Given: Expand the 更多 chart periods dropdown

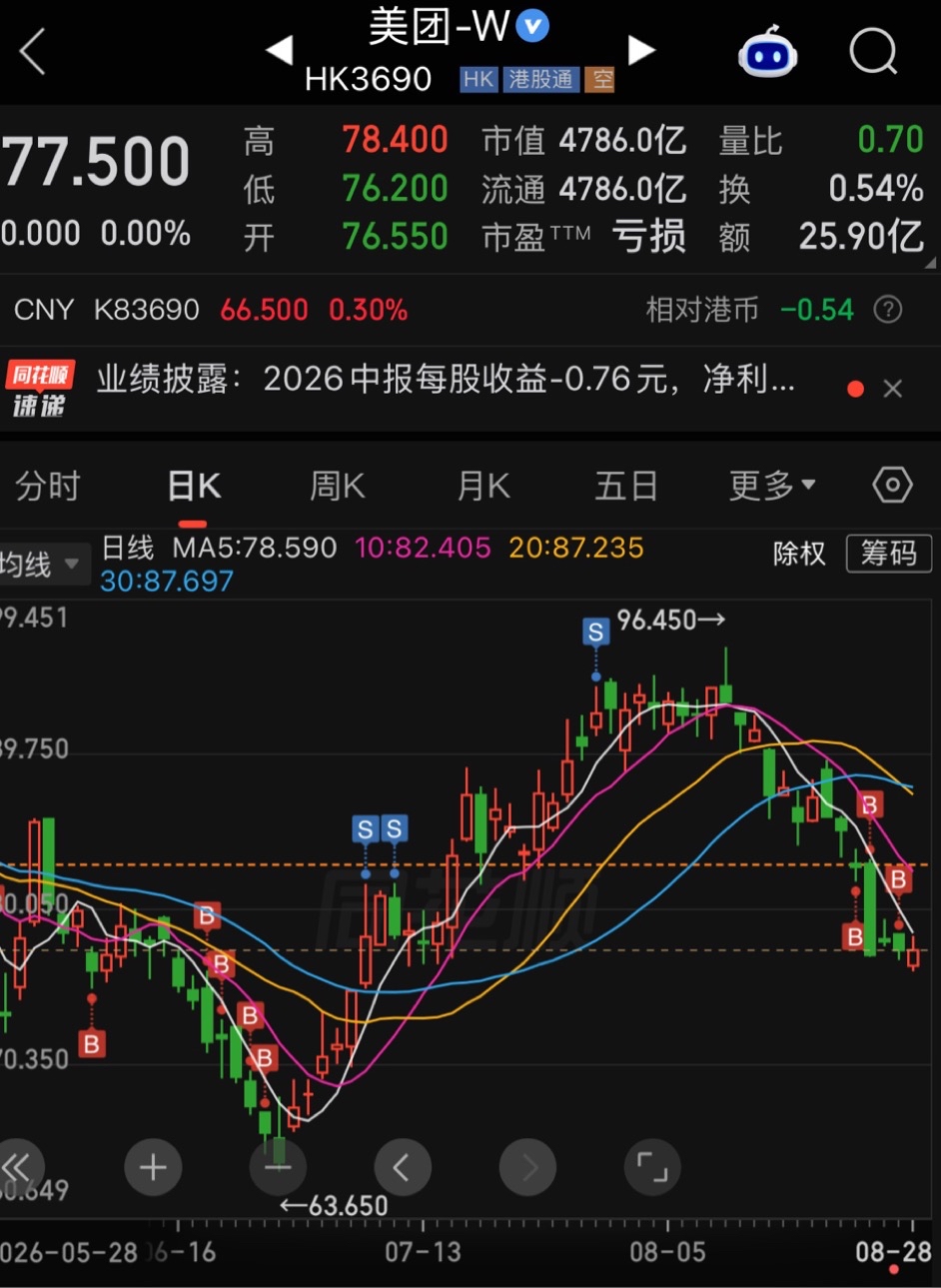Looking at the screenshot, I should (x=772, y=486).
